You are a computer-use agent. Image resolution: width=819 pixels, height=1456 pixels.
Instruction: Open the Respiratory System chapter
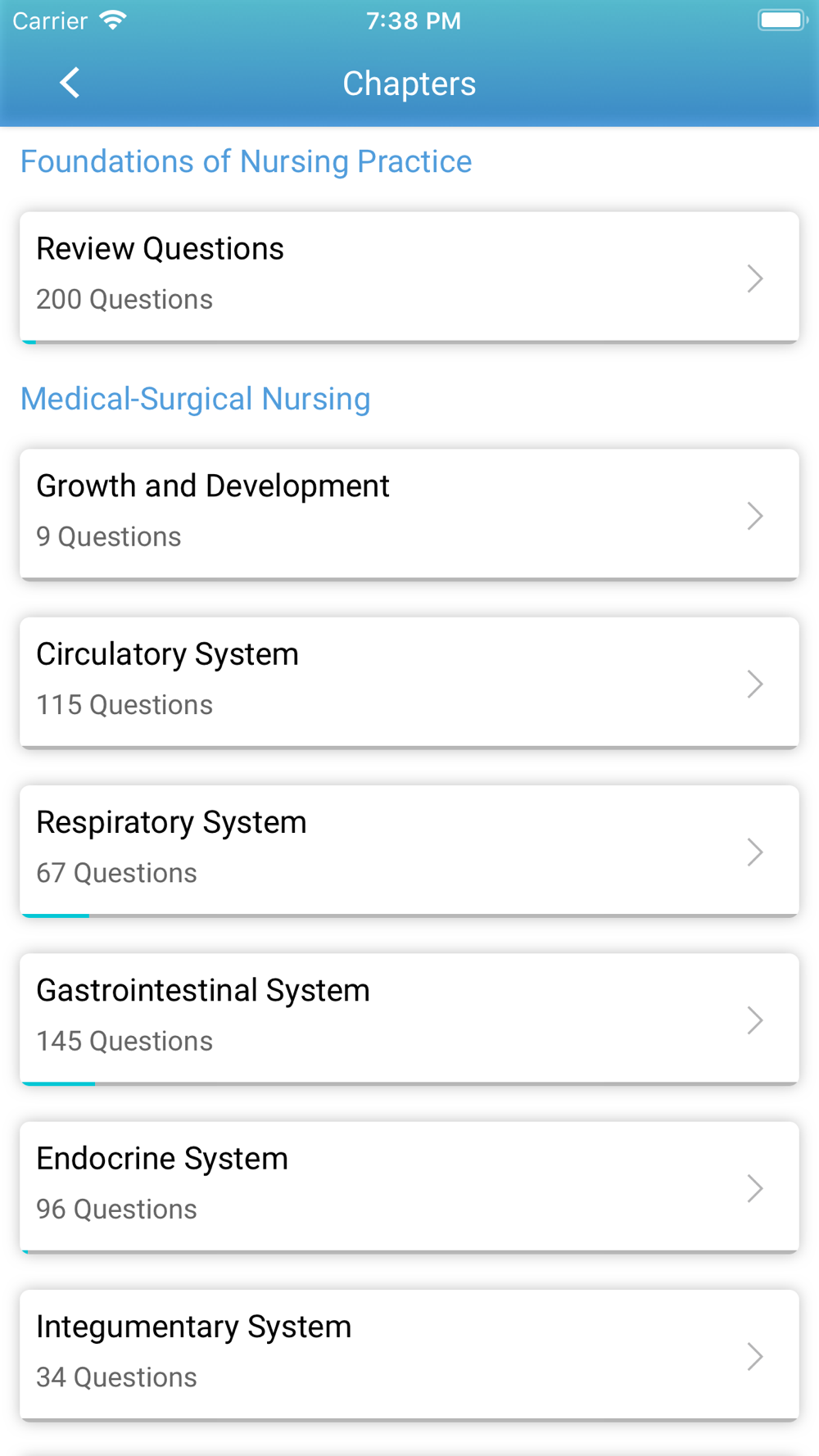coord(409,851)
